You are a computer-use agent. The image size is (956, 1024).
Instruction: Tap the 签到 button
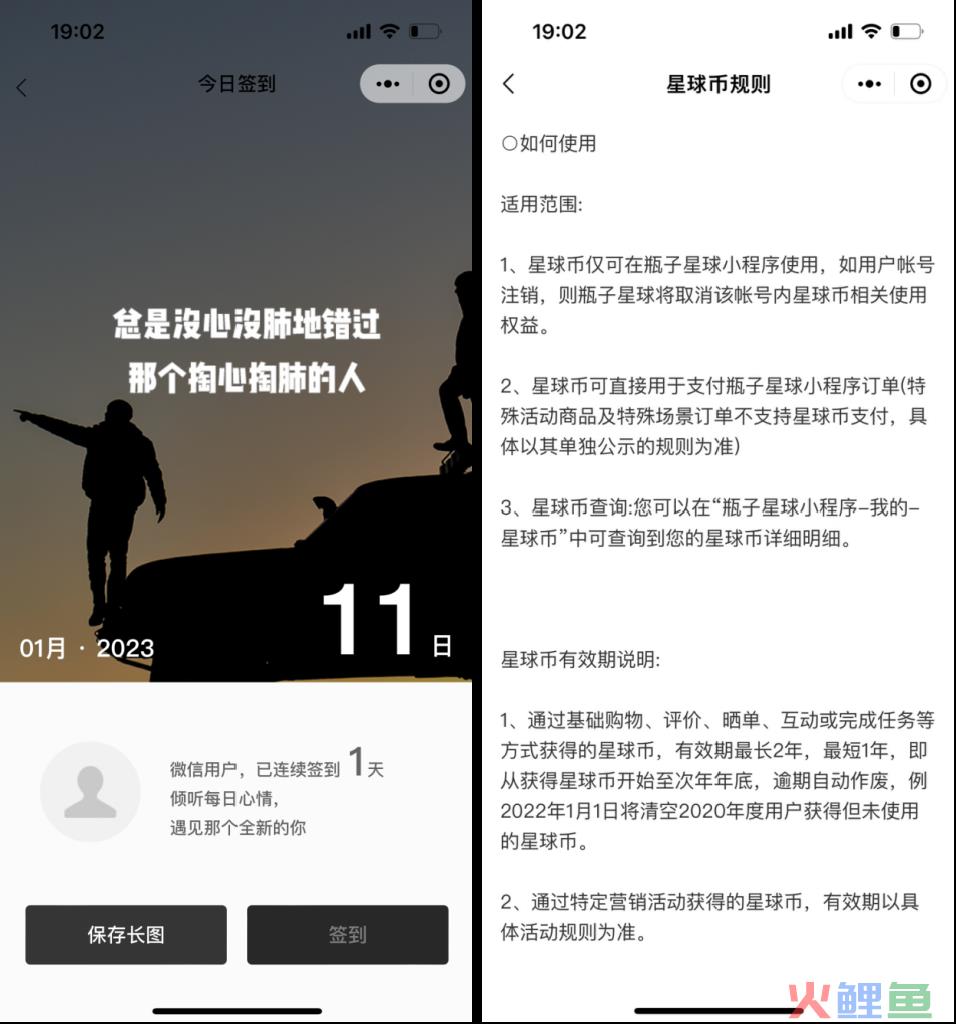point(347,935)
